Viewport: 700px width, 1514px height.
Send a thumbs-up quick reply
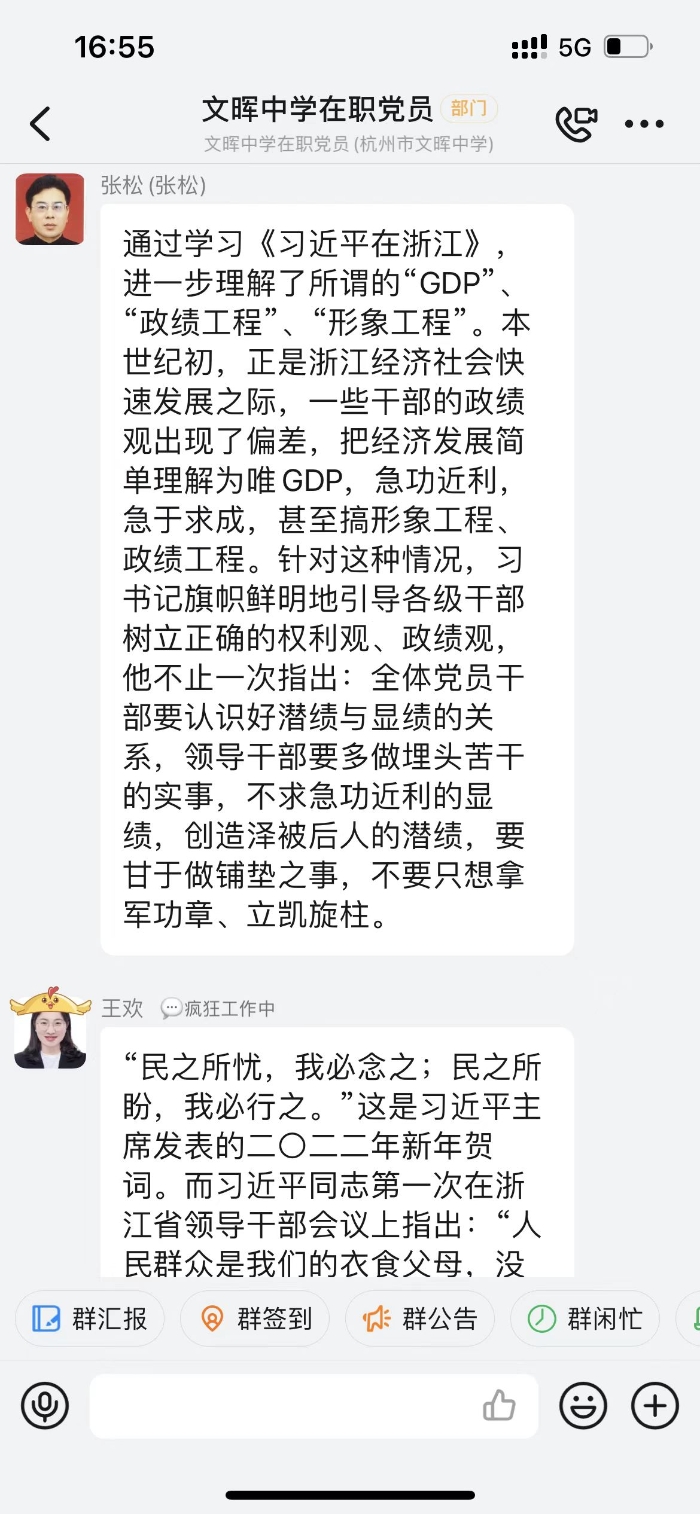tap(499, 1406)
